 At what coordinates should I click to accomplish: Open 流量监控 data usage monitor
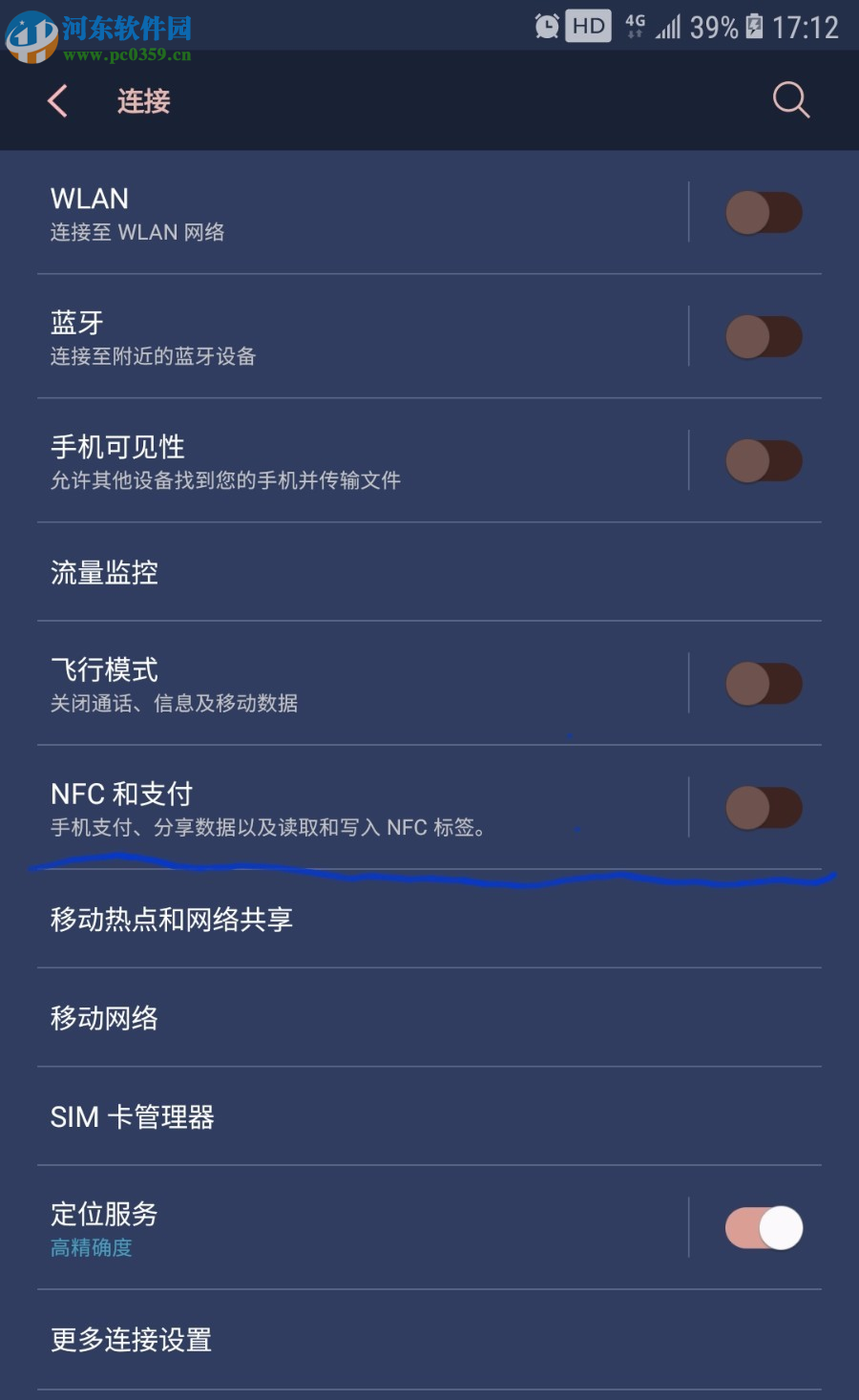pos(102,572)
